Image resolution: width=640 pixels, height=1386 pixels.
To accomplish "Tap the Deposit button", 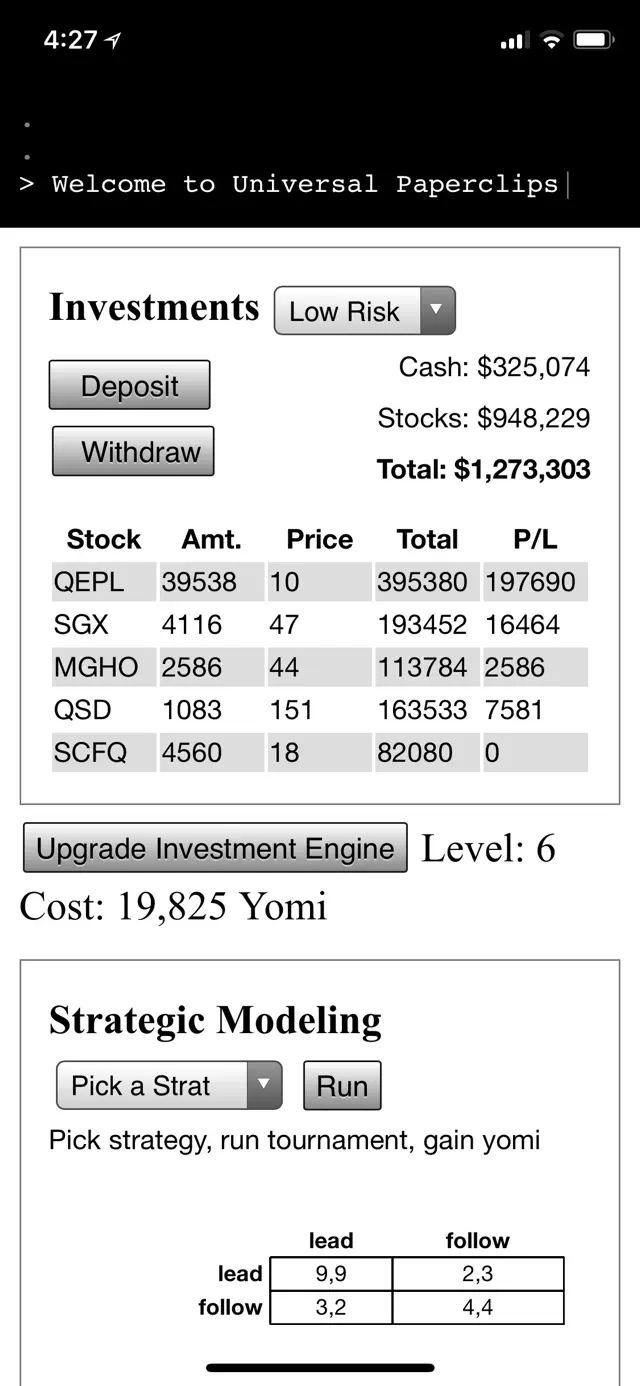I will pos(130,386).
